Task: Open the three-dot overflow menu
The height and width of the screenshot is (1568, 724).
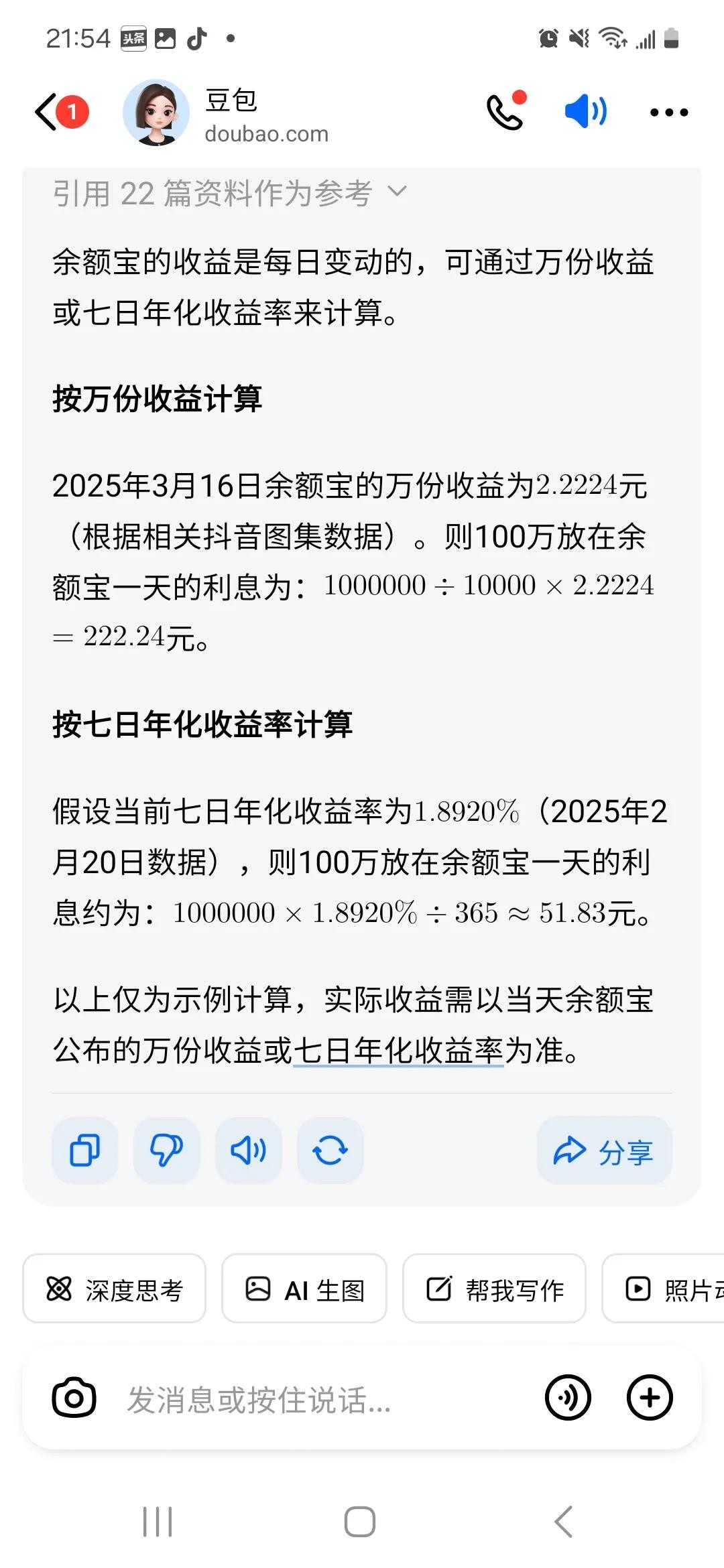Action: coord(669,113)
